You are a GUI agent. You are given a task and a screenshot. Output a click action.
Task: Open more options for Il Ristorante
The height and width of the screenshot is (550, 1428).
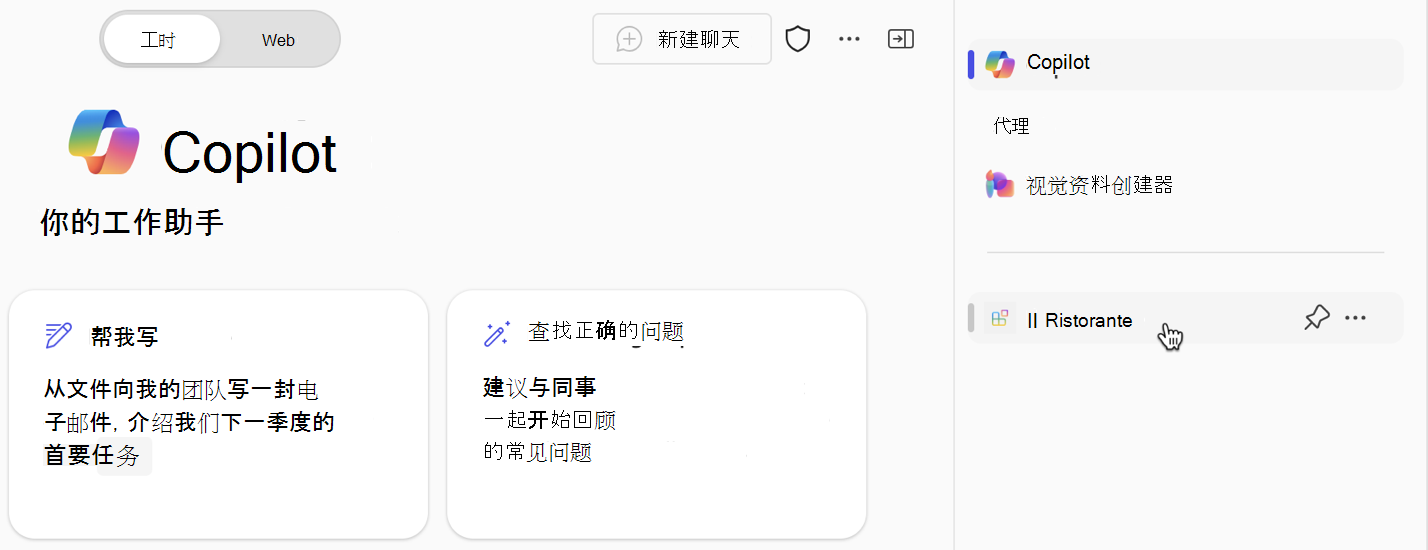(x=1356, y=318)
